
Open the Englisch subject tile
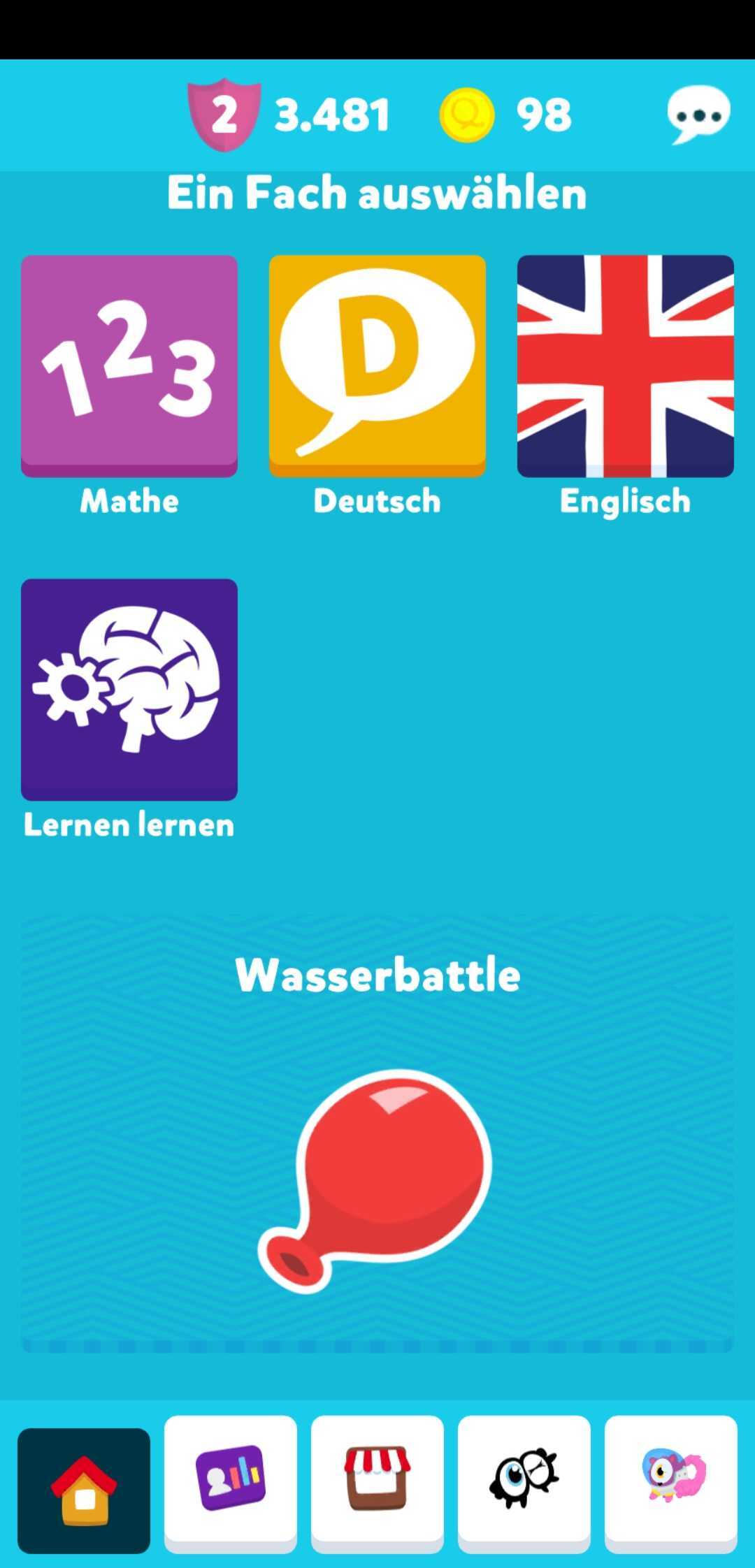point(625,365)
